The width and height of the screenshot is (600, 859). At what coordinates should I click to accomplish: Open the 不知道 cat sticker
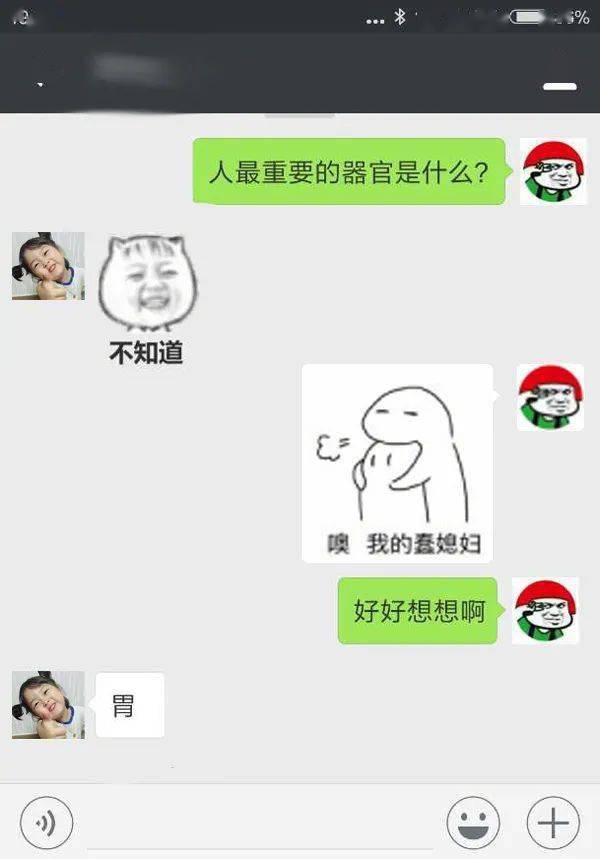click(x=147, y=295)
